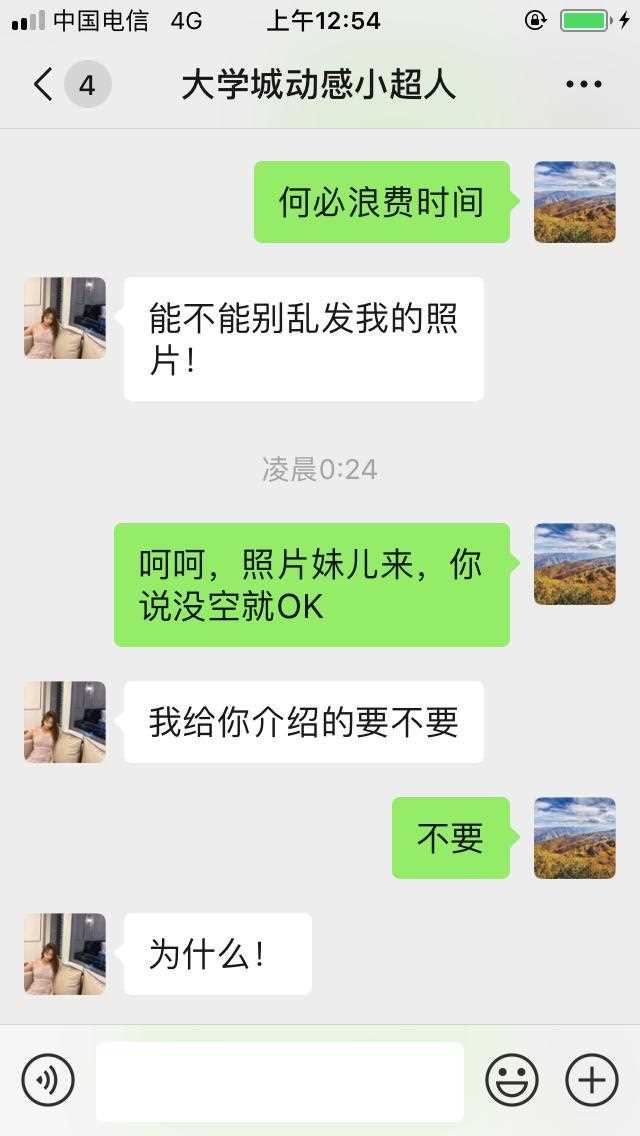The height and width of the screenshot is (1136, 640).
Task: Switch to voice message input
Action: pos(47,1080)
